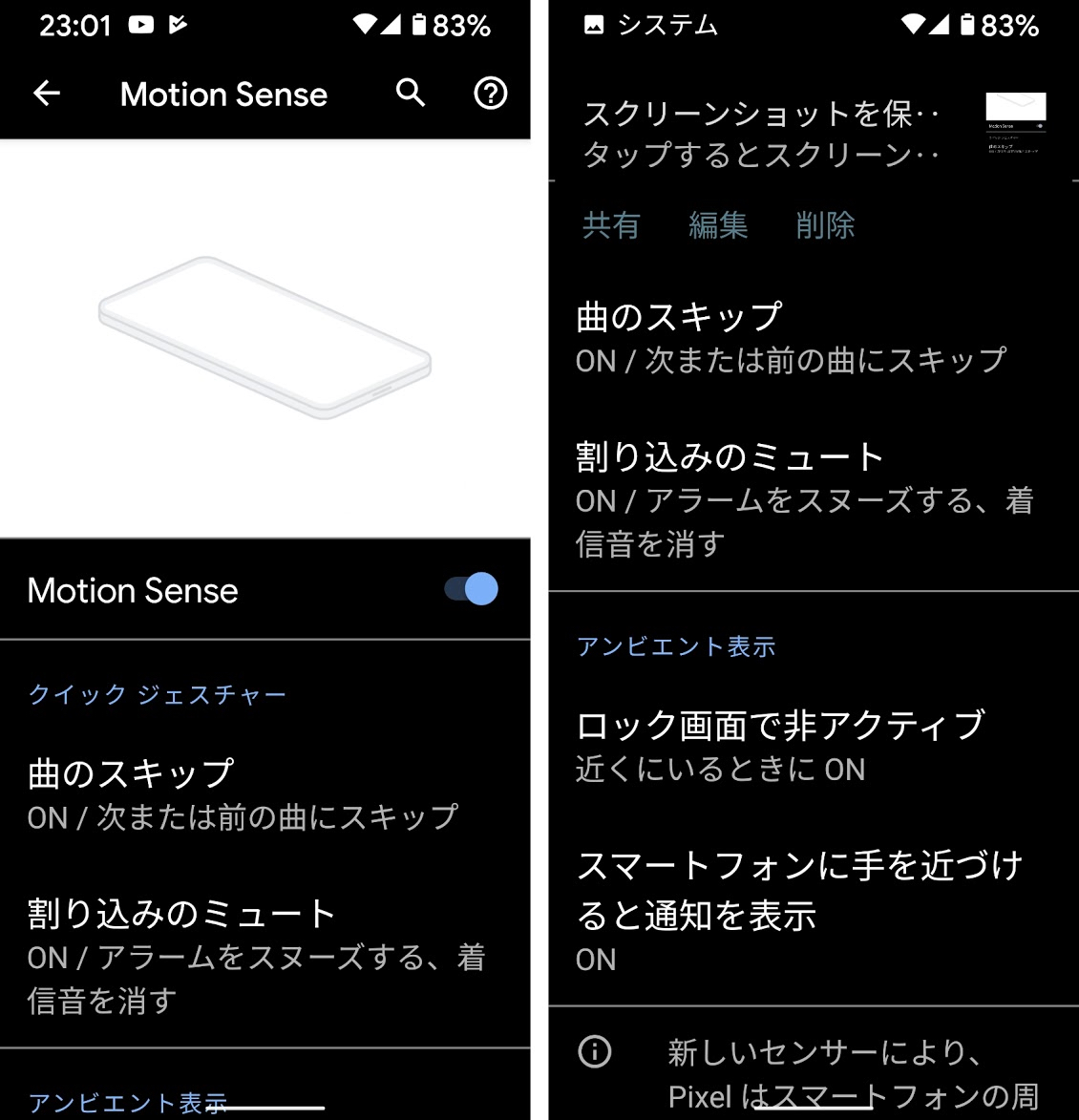This screenshot has height=1120, width=1079.
Task: Open スマートフォンに手を近づけると通知を表示 setting
Action: click(x=800, y=910)
